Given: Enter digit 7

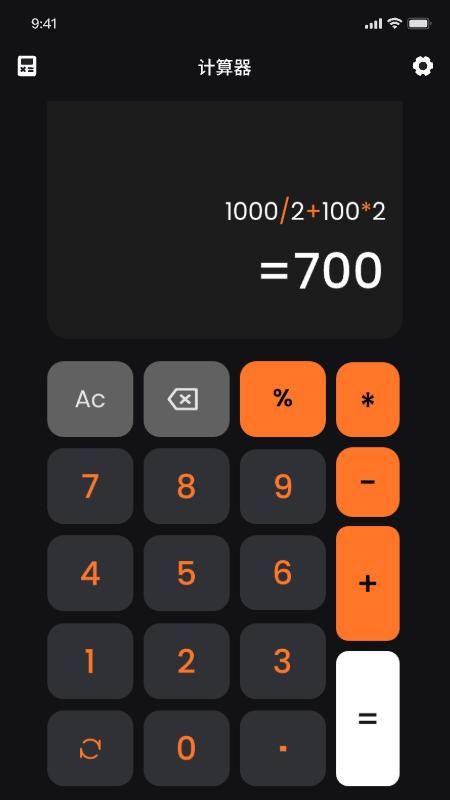Looking at the screenshot, I should click(x=90, y=486).
